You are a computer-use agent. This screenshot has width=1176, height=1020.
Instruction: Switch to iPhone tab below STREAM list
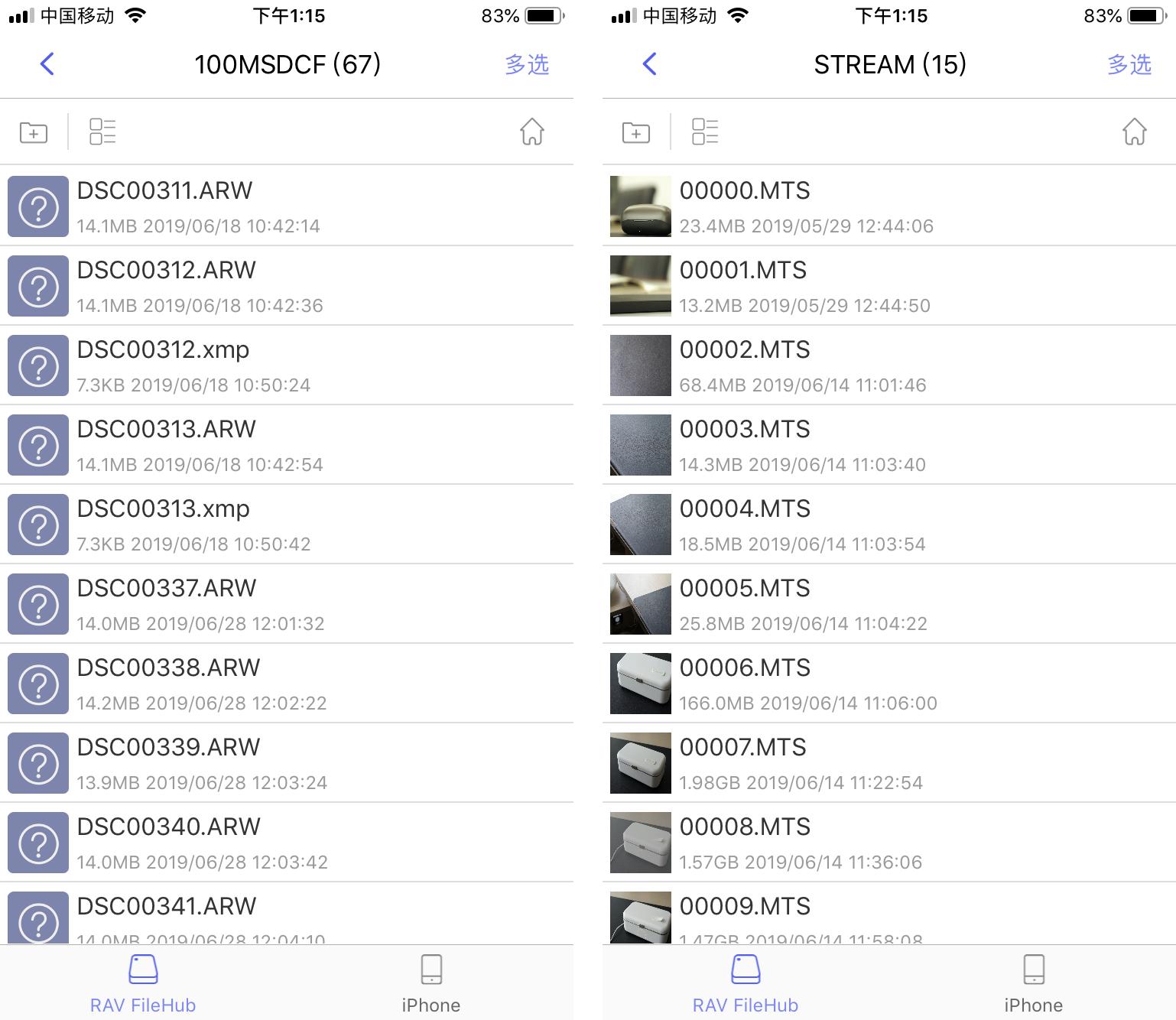tap(1033, 984)
